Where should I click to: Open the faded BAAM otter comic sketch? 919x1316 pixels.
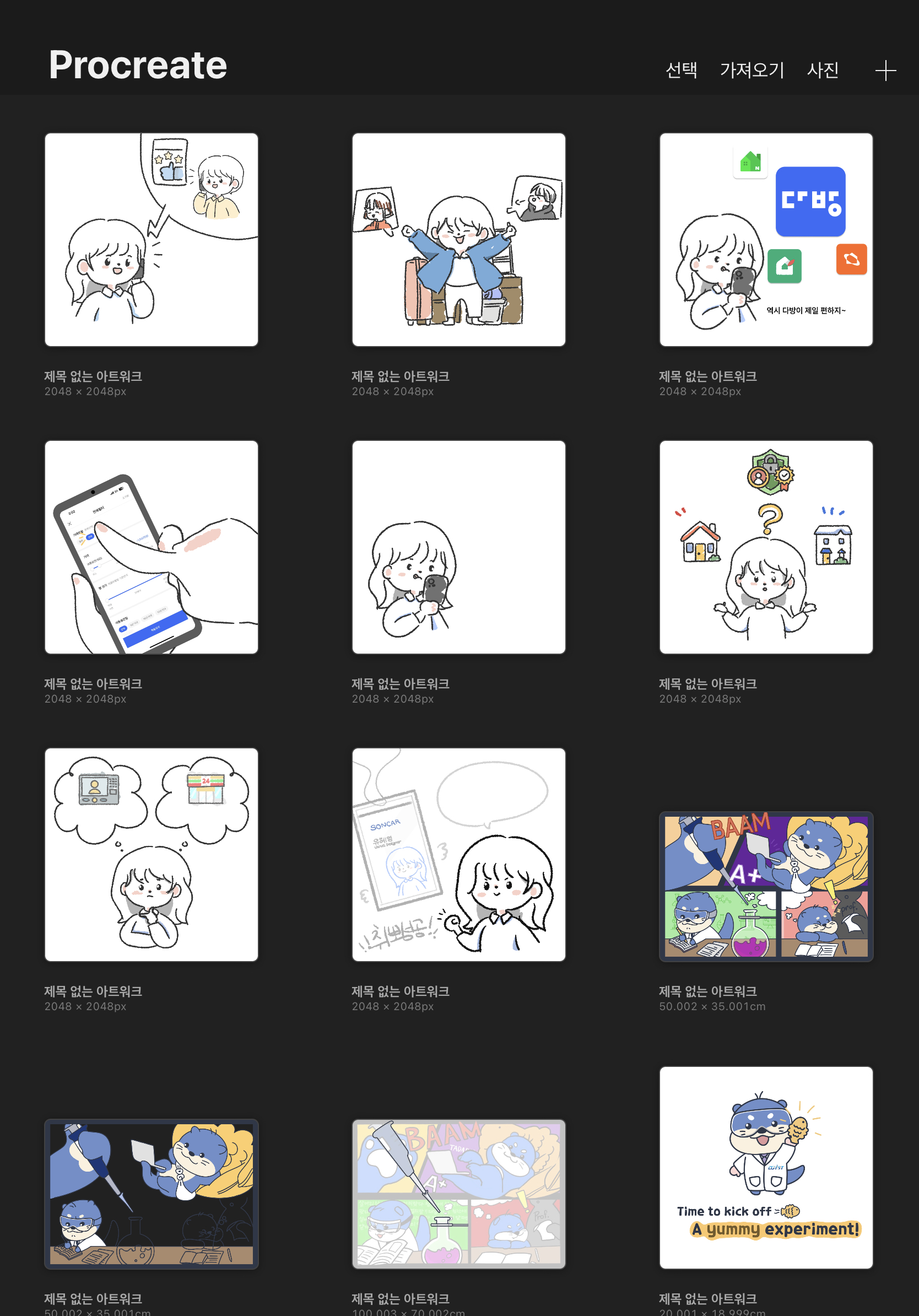click(458, 1193)
